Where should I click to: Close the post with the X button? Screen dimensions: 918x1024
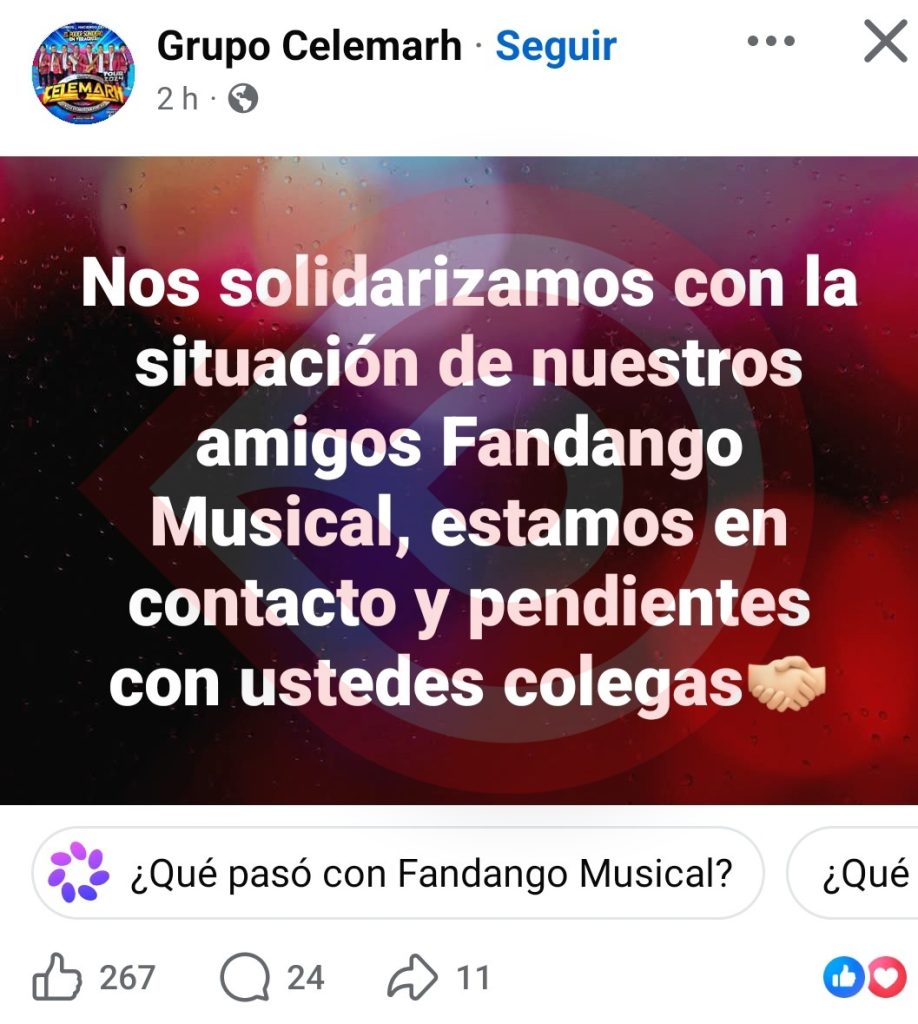884,42
